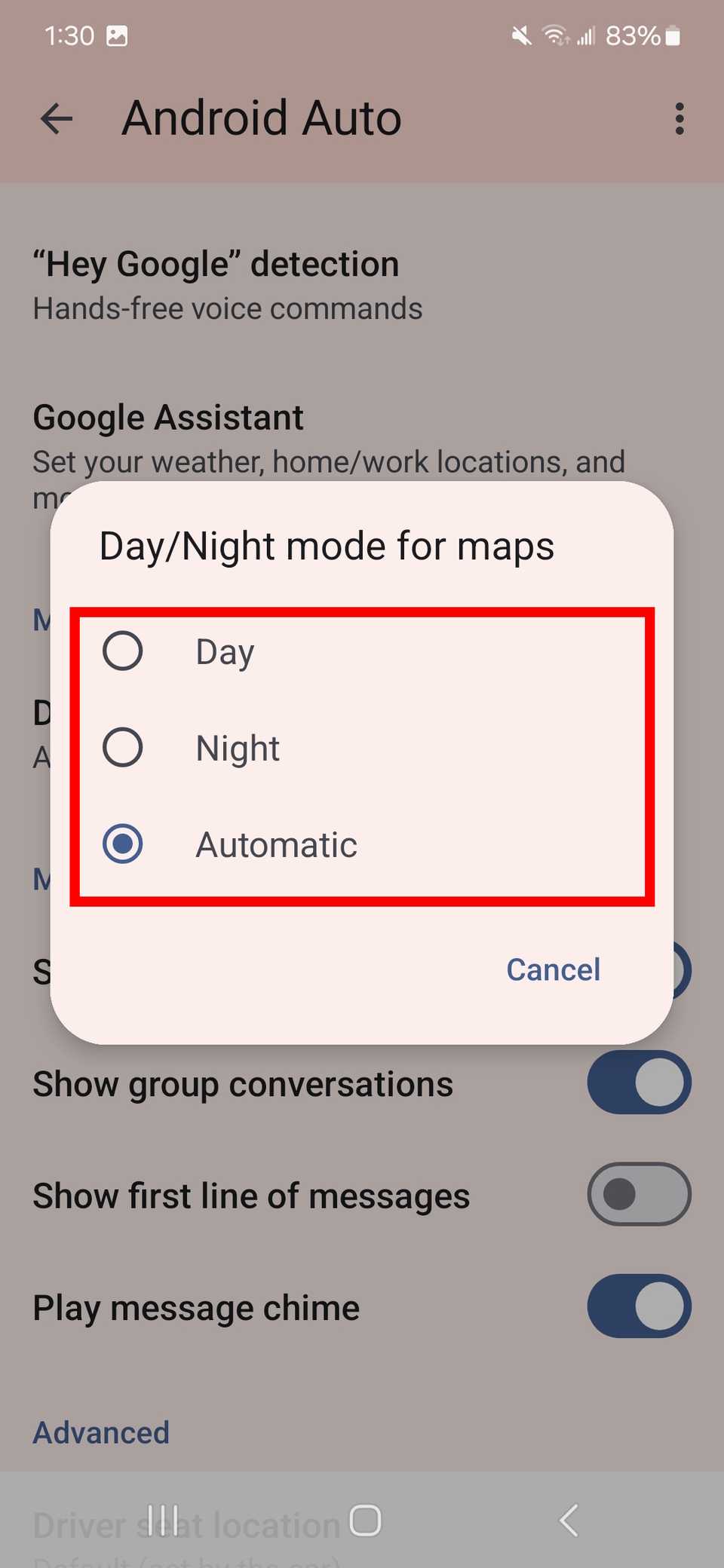Image resolution: width=724 pixels, height=1568 pixels.
Task: Open the recent apps view
Action: pos(163,1521)
